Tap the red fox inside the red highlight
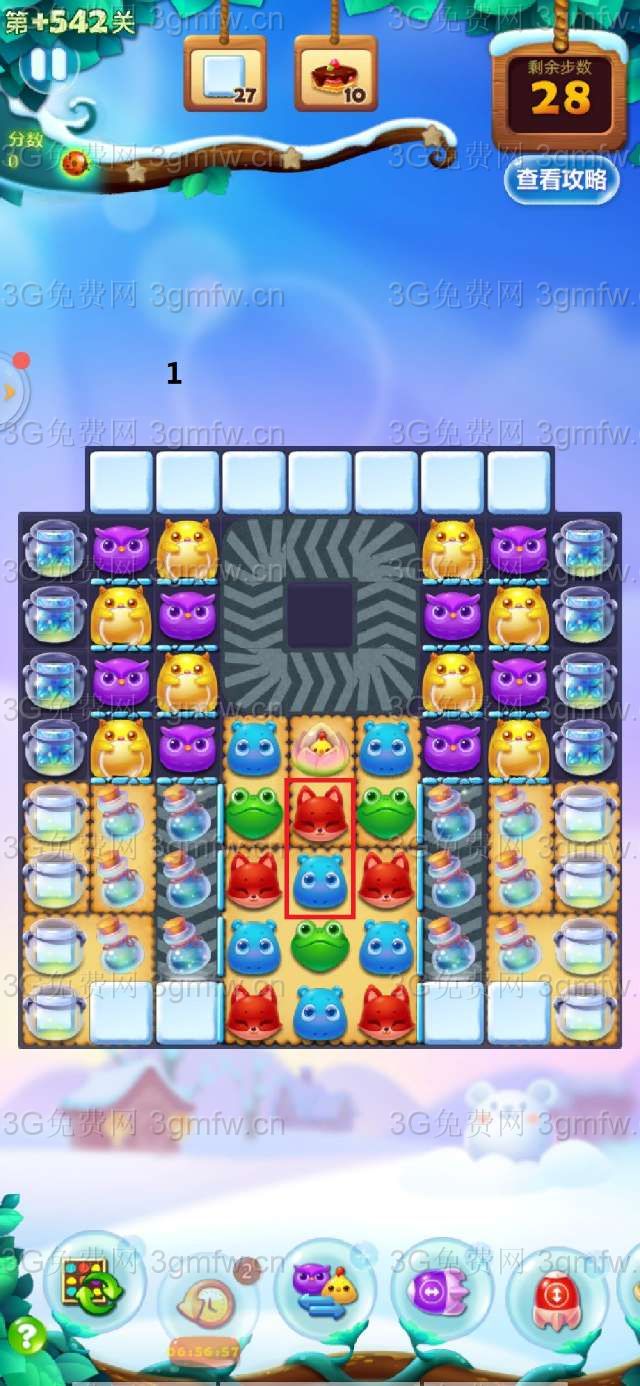 pos(320,813)
